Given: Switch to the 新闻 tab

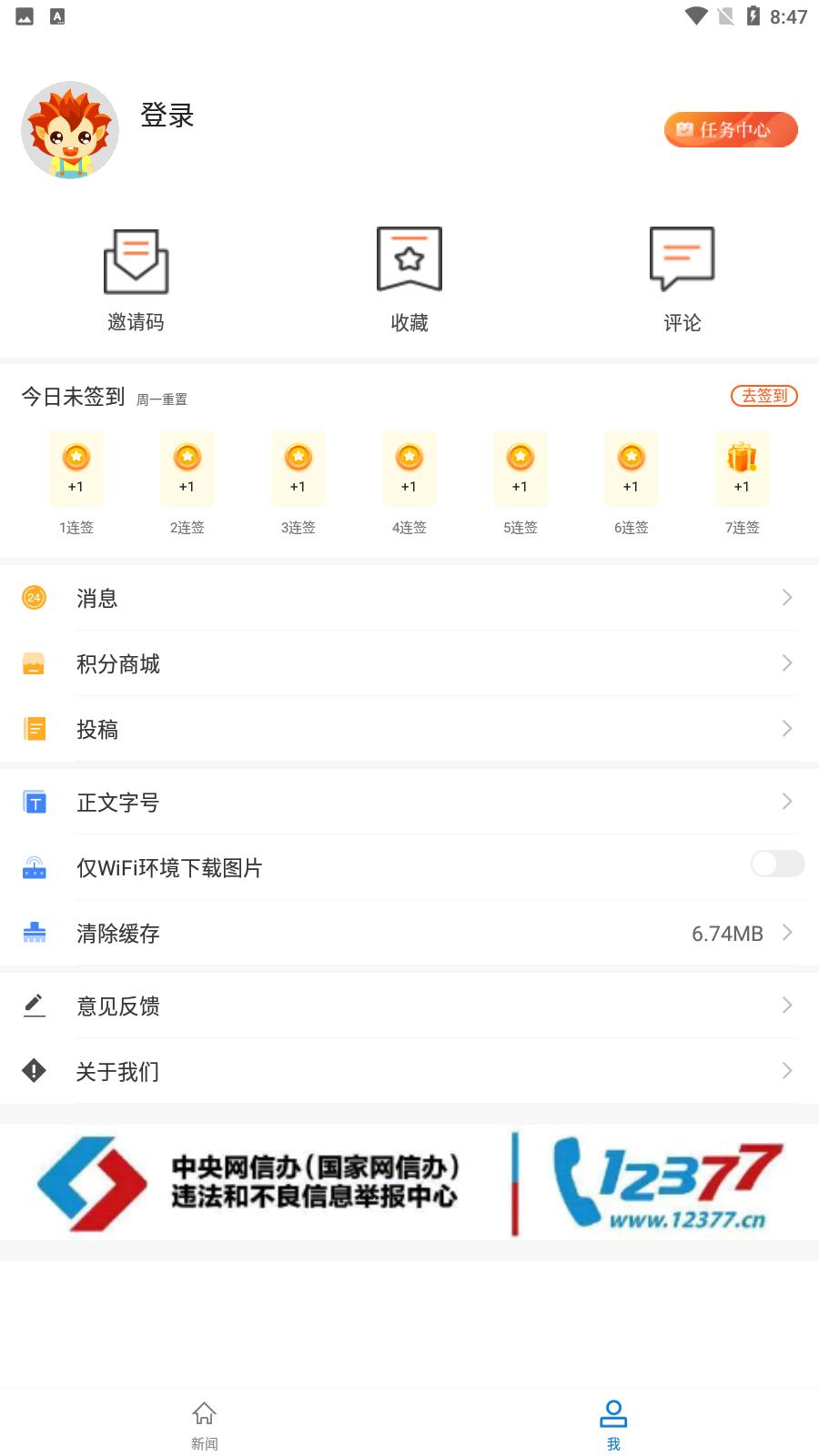Looking at the screenshot, I should click(205, 1424).
